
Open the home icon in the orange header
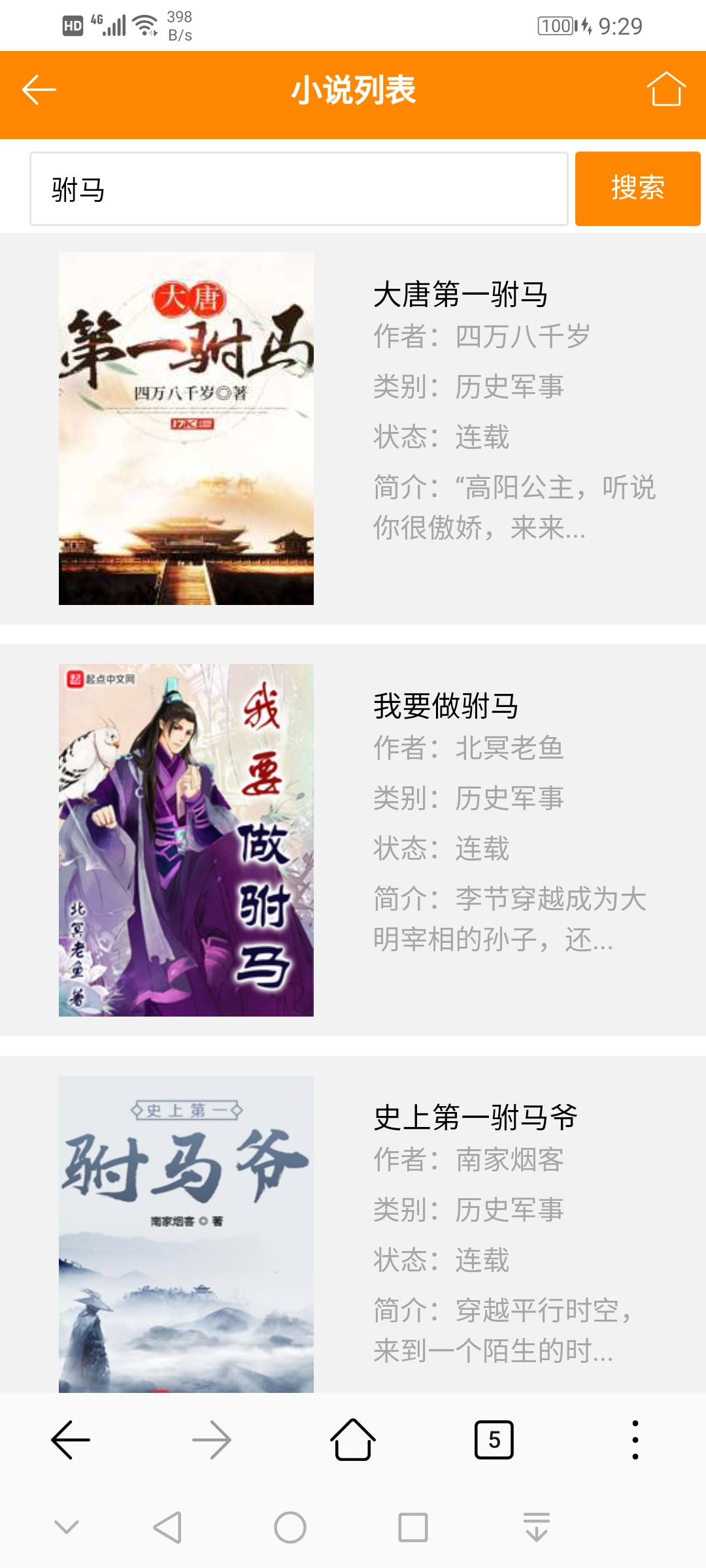click(666, 90)
